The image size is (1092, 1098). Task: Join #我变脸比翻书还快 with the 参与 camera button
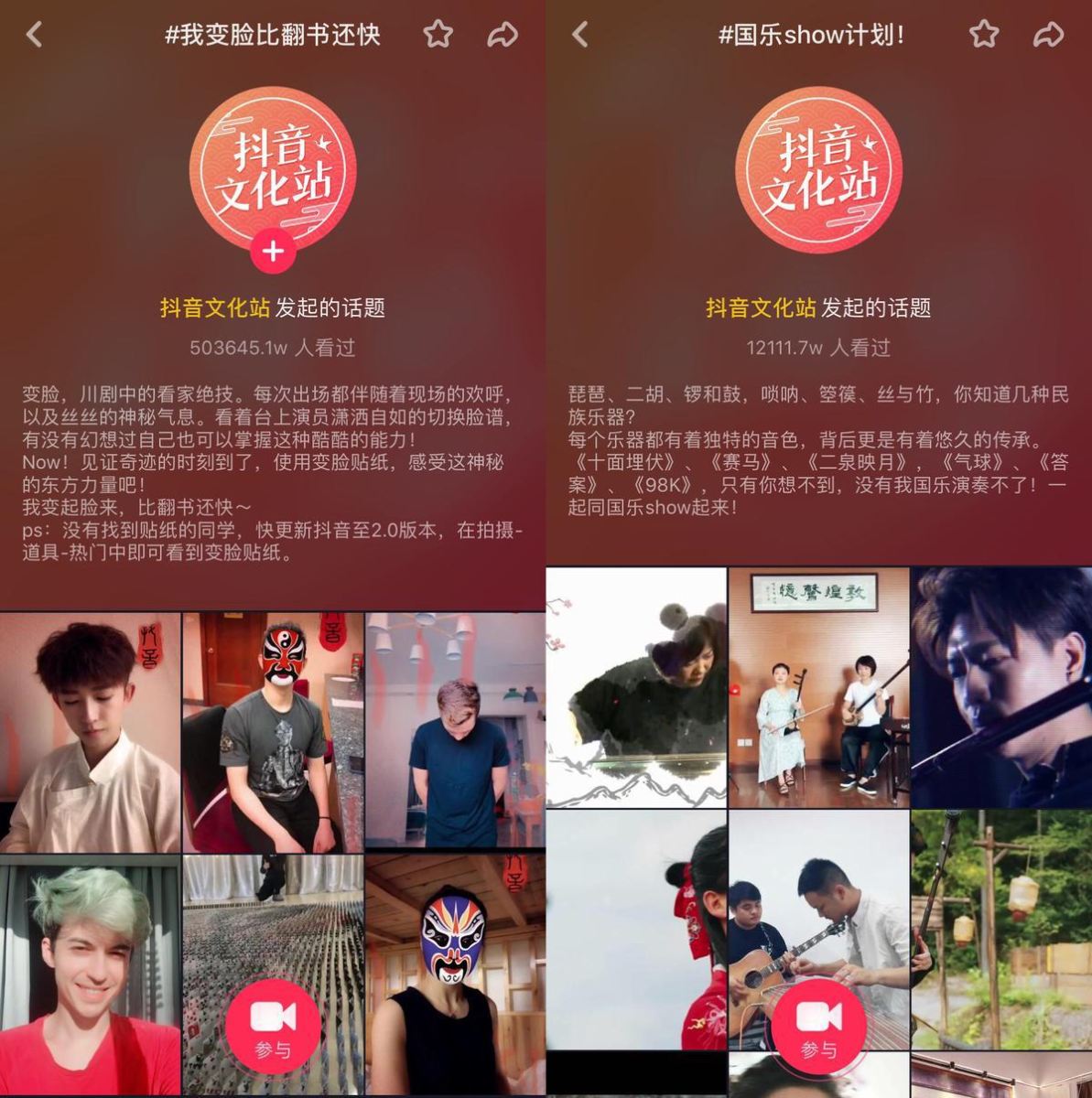point(273,1024)
